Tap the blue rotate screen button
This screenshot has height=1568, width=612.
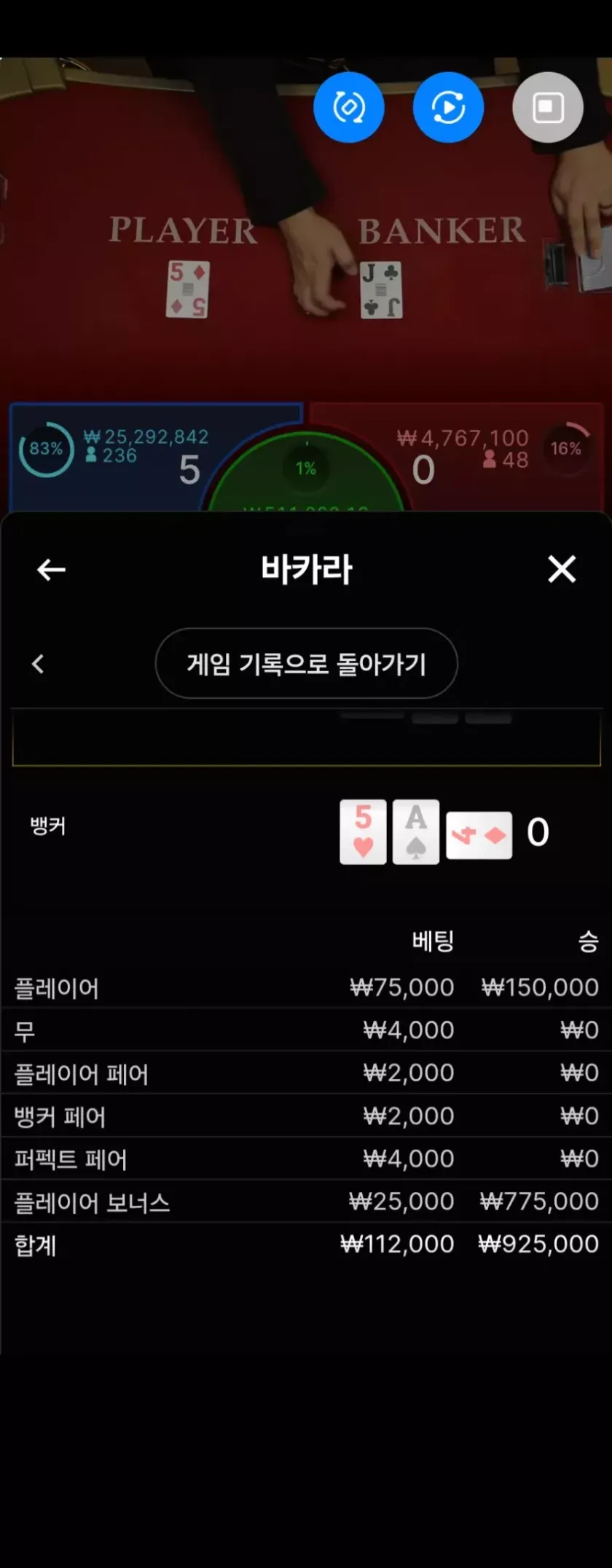[x=348, y=108]
